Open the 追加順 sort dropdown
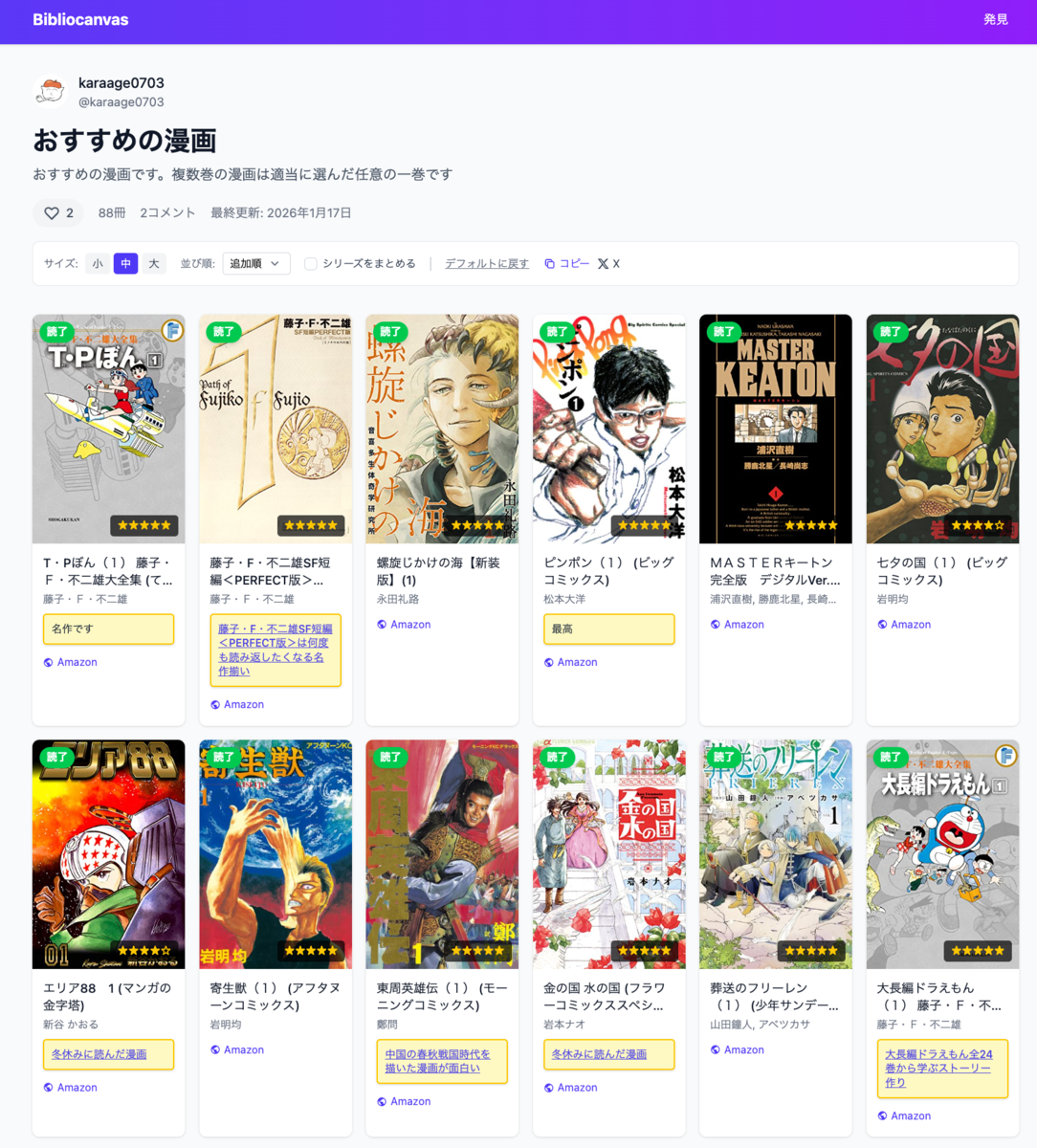The image size is (1037, 1148). [x=256, y=264]
